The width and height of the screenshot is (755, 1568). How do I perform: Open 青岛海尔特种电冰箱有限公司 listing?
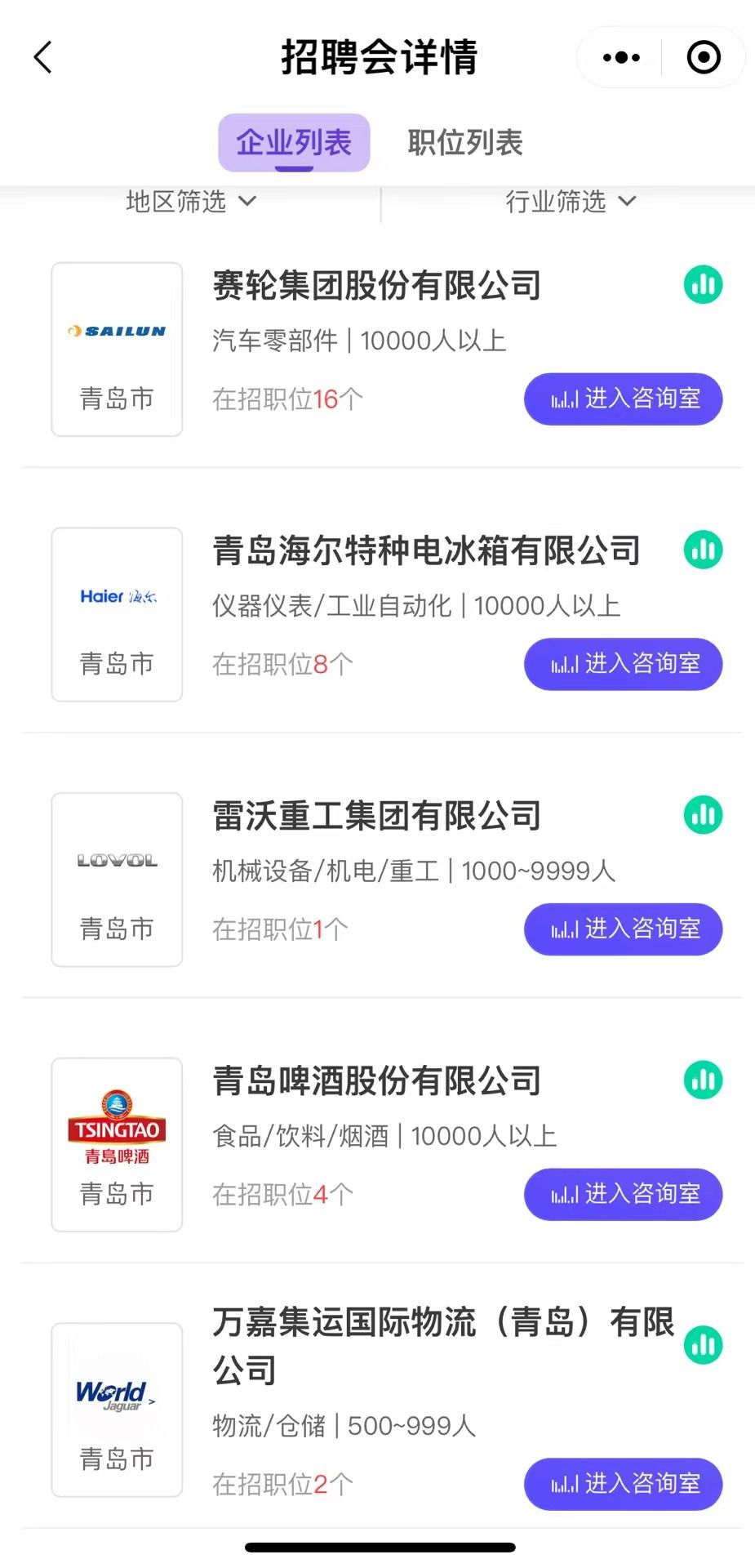pyautogui.click(x=426, y=550)
